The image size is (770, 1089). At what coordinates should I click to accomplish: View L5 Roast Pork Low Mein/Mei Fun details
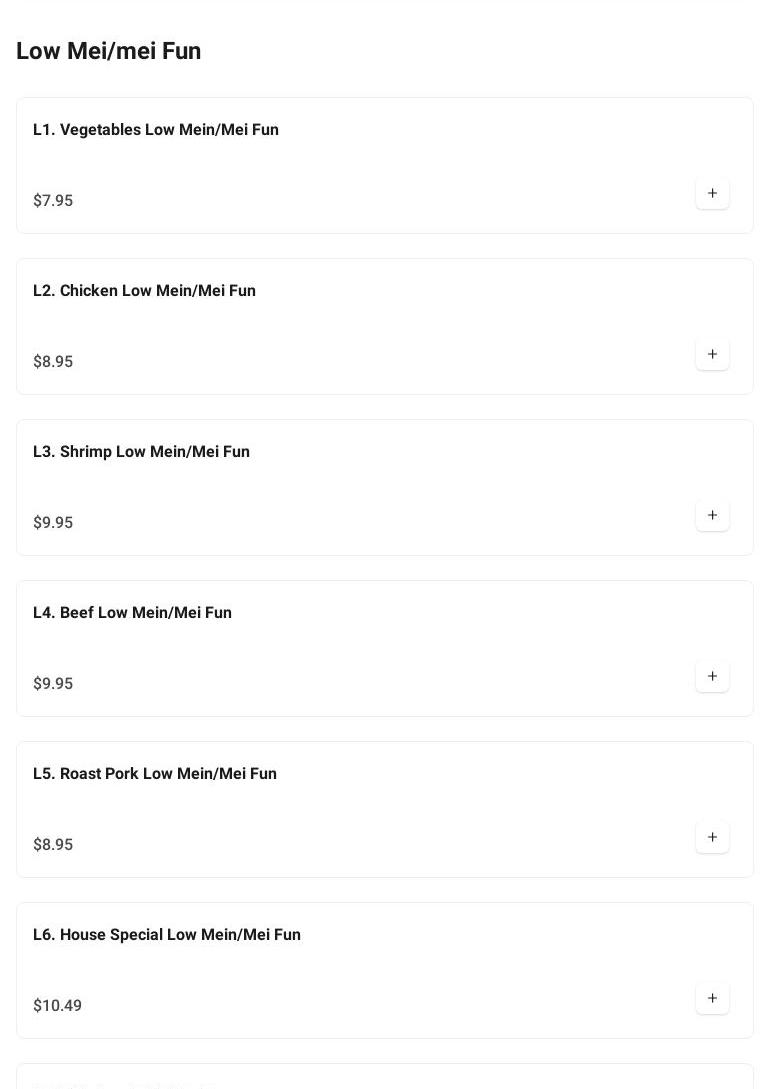click(155, 774)
